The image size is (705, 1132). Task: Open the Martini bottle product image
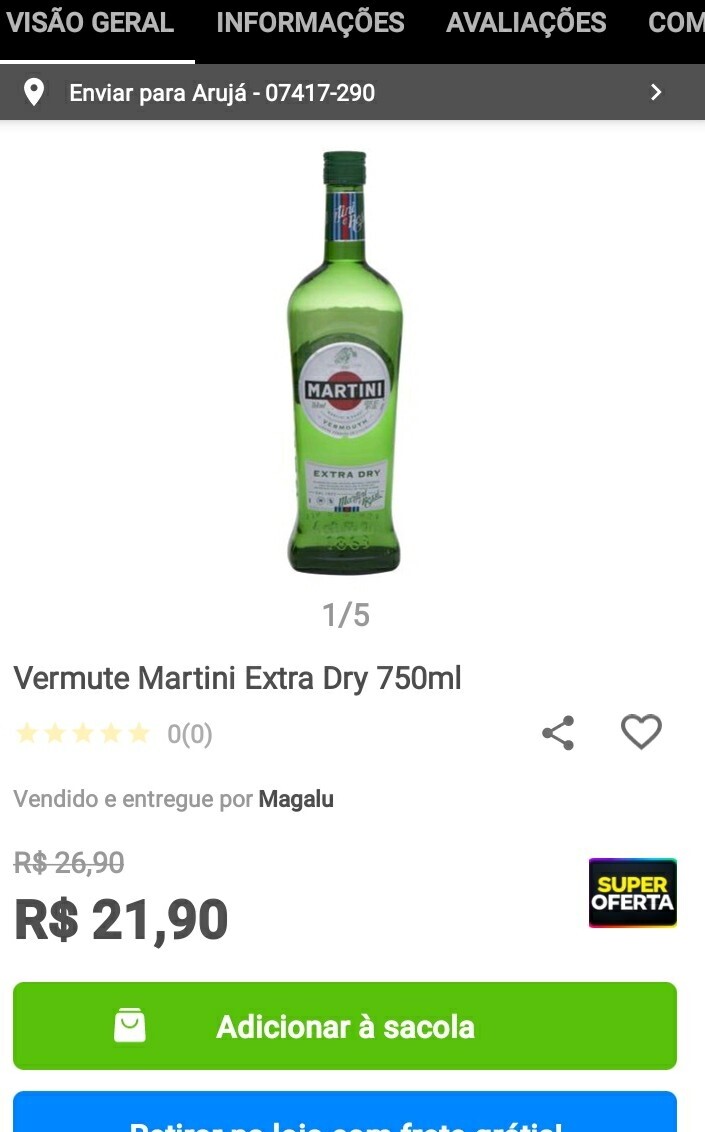point(345,362)
